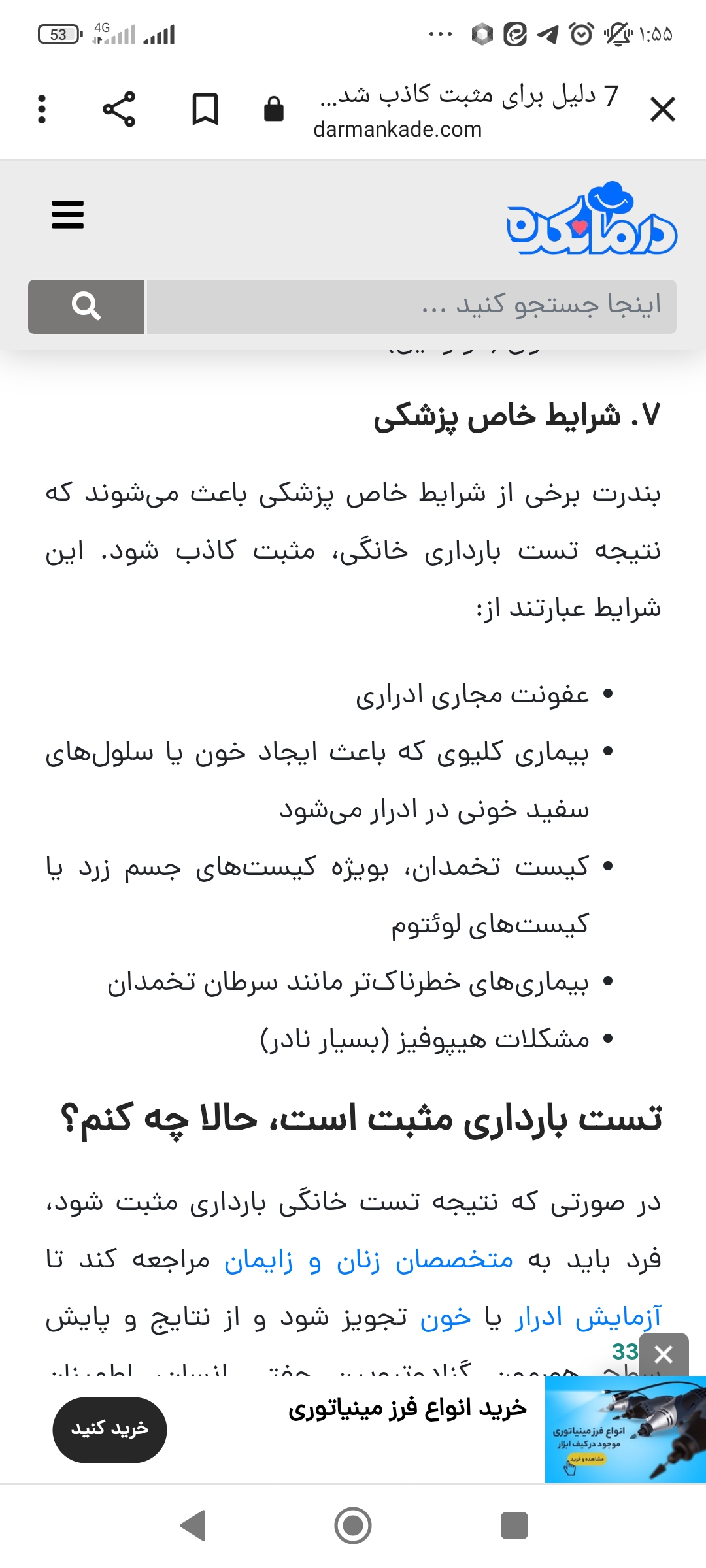Bookmark this darmankade page

click(205, 109)
